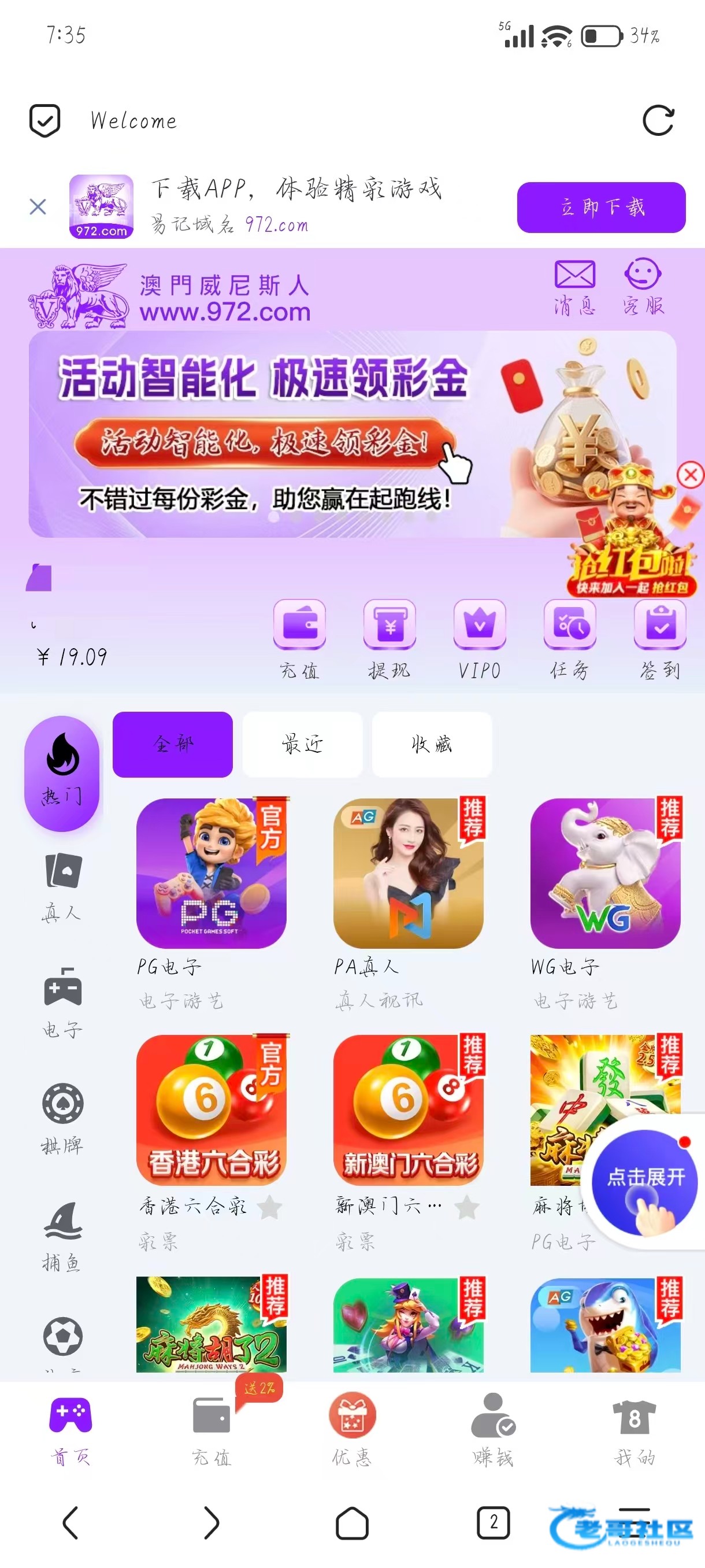Favorite 香港六合彩 with the star
The image size is (705, 1568).
pyautogui.click(x=269, y=1207)
